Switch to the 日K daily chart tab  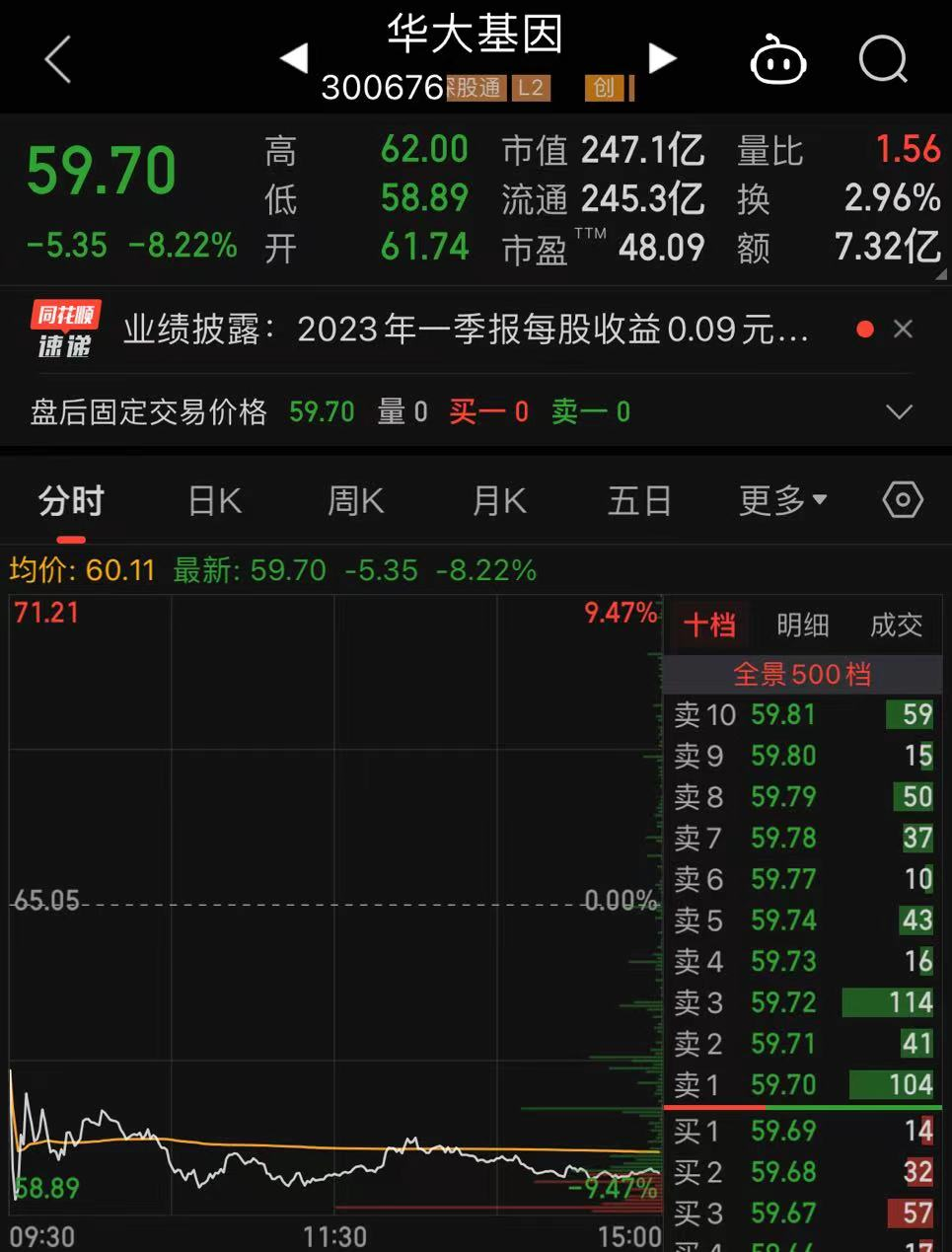click(x=213, y=500)
